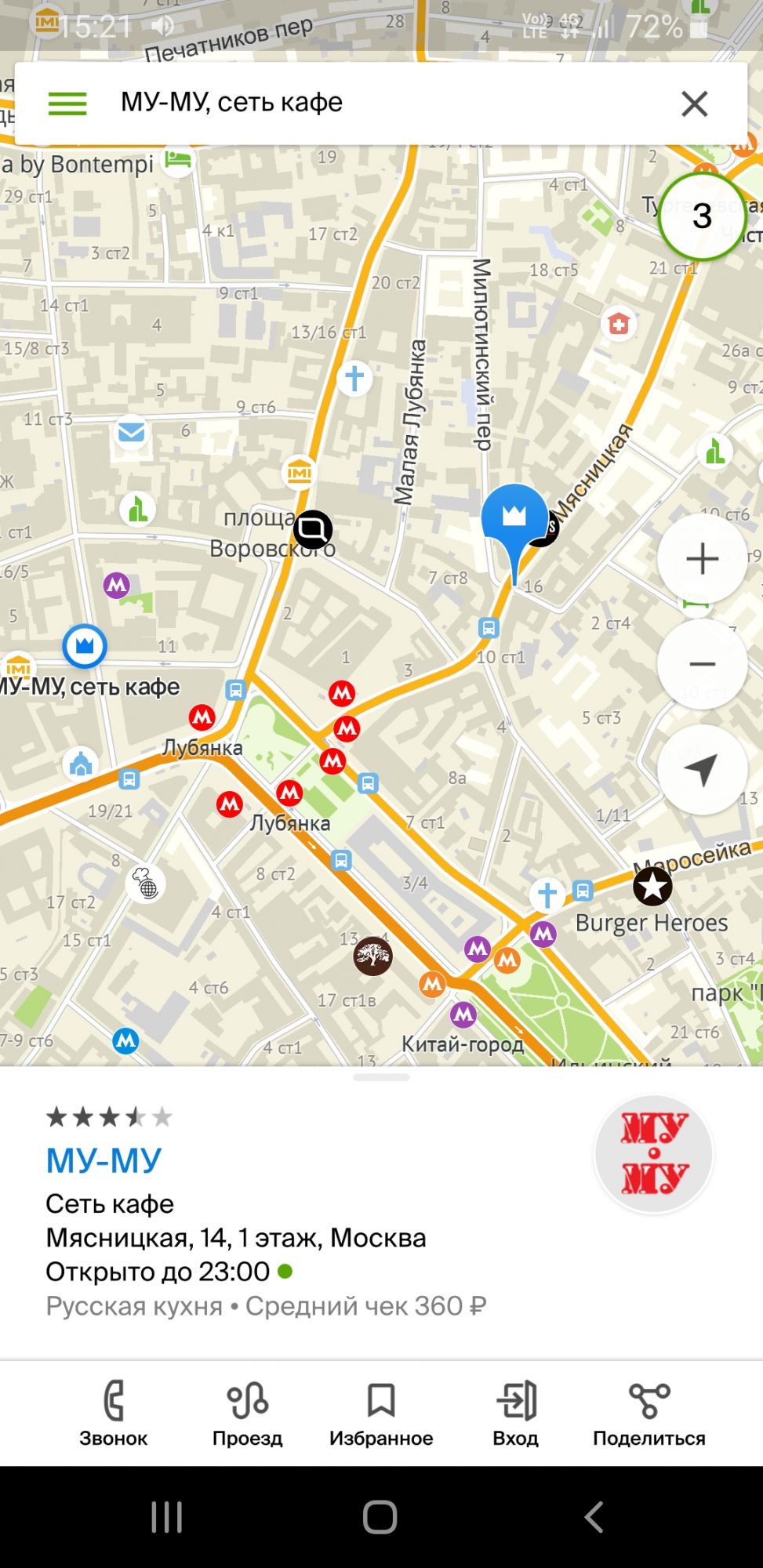Edit the МУ-МУ, сеть кафе search field
The width and height of the screenshot is (763, 1568).
[x=376, y=103]
